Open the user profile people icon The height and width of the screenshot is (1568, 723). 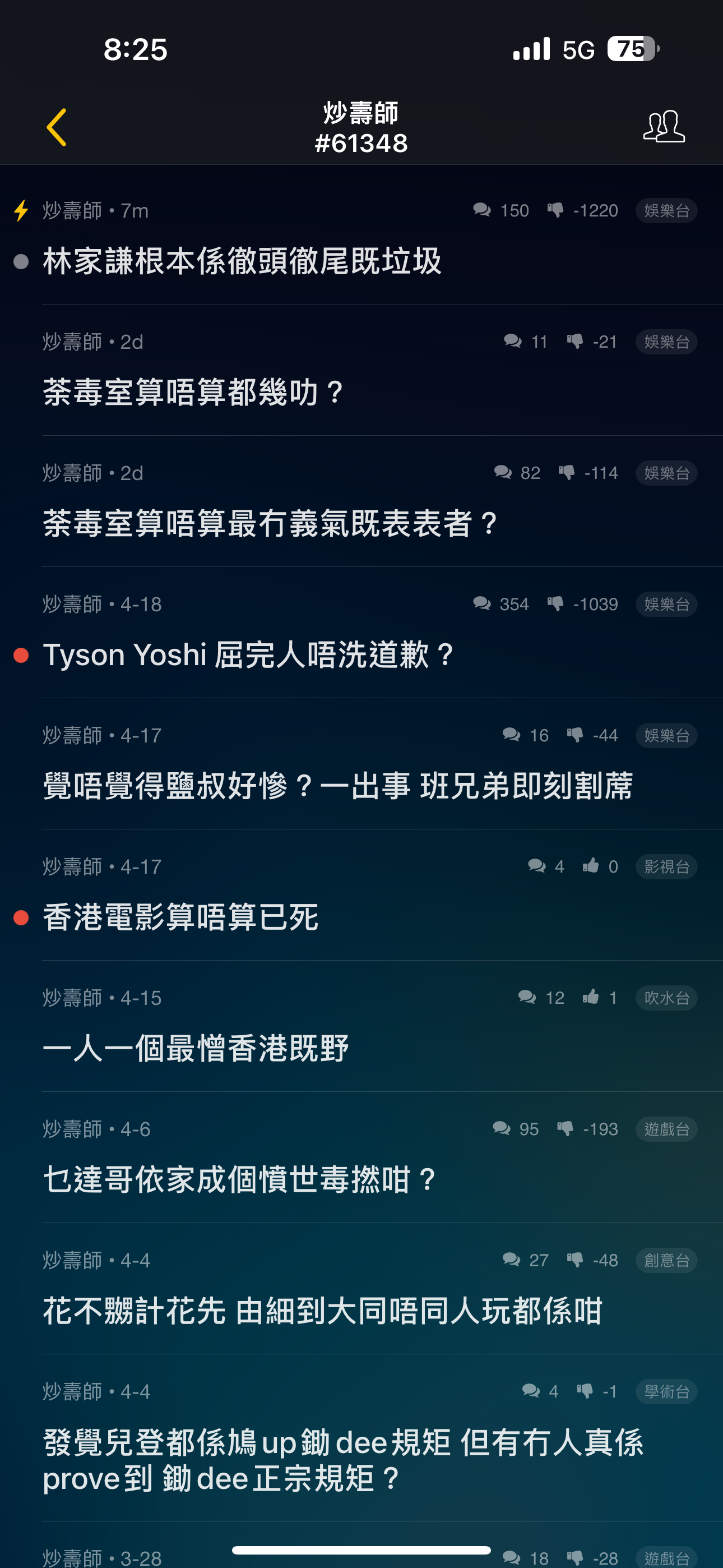tap(664, 127)
